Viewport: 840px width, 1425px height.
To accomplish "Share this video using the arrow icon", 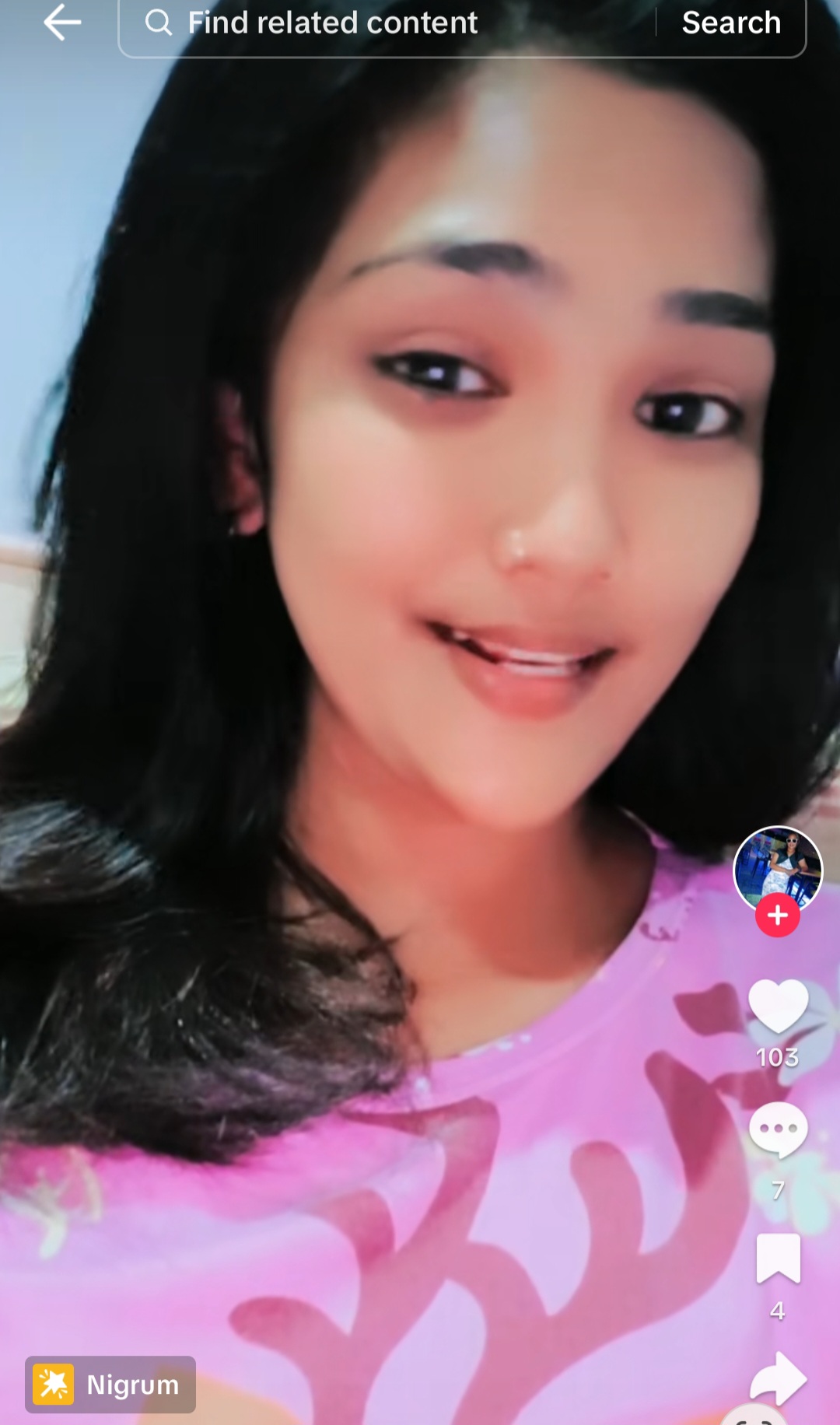I will pyautogui.click(x=778, y=1378).
